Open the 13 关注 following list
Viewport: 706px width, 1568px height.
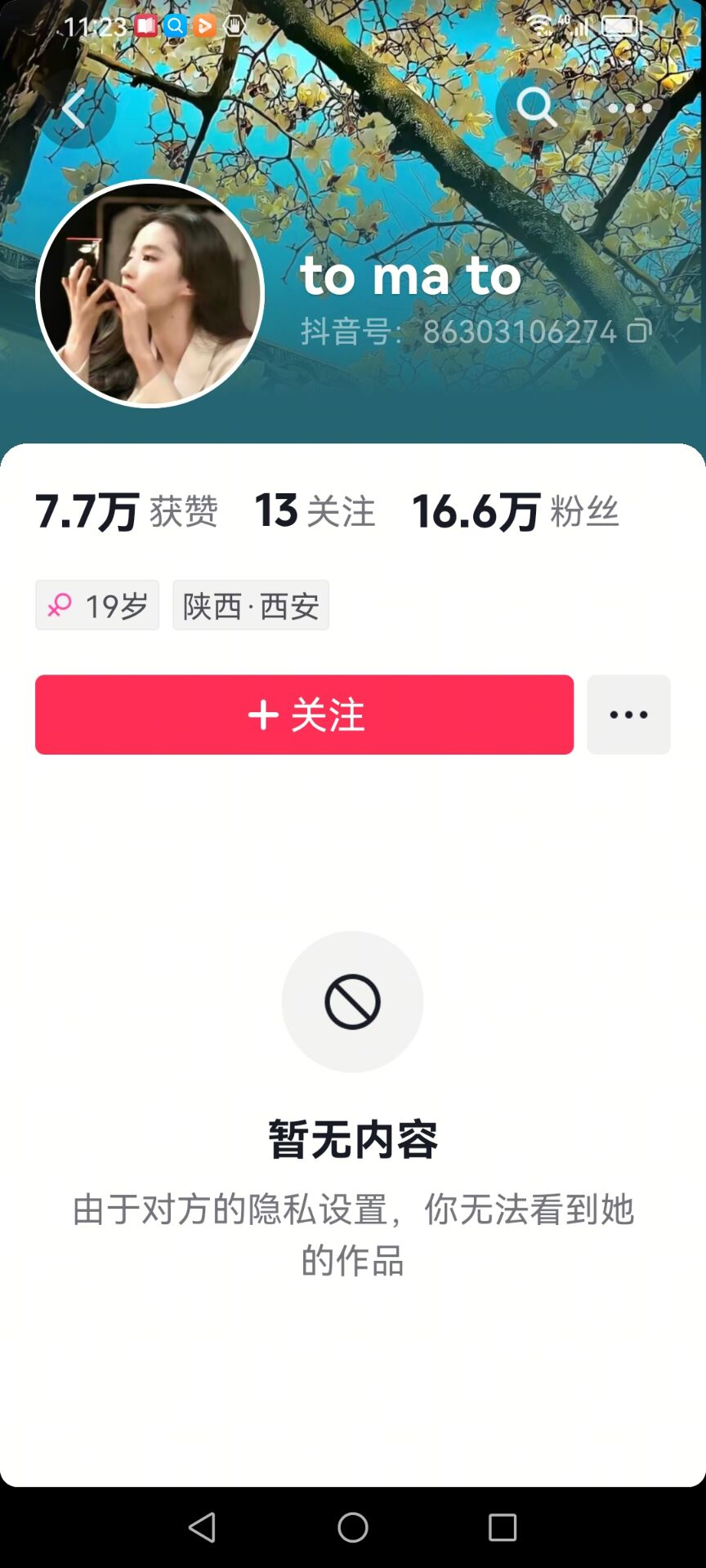pos(315,511)
